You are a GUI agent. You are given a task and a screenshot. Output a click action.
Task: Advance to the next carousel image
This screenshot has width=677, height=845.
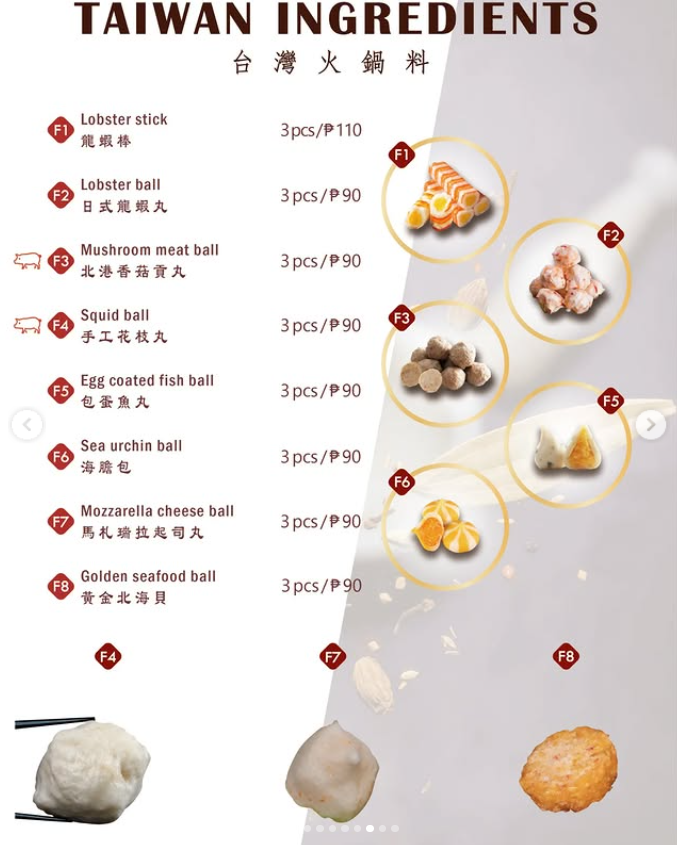click(650, 425)
